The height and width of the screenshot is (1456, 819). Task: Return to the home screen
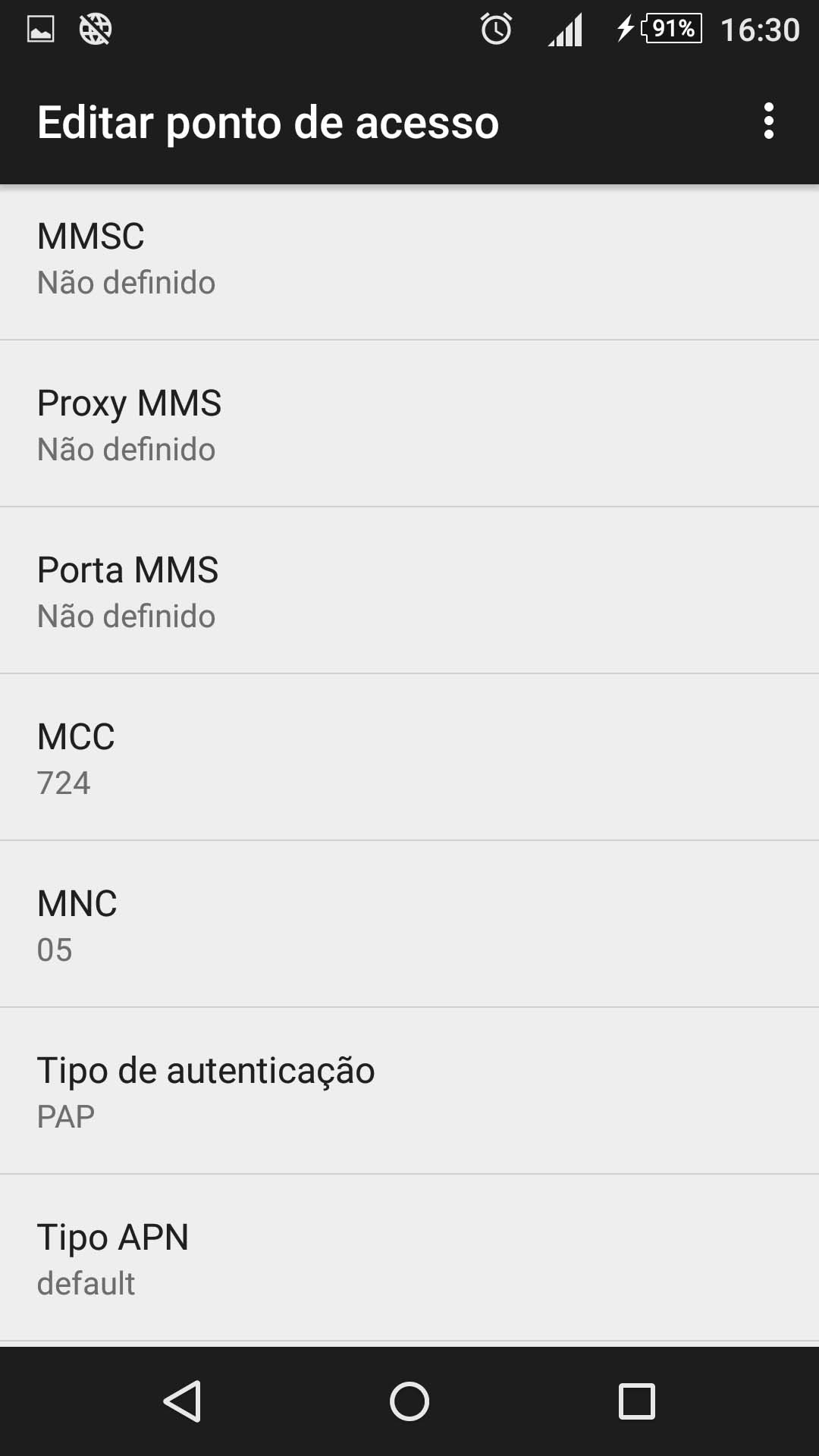[409, 1401]
